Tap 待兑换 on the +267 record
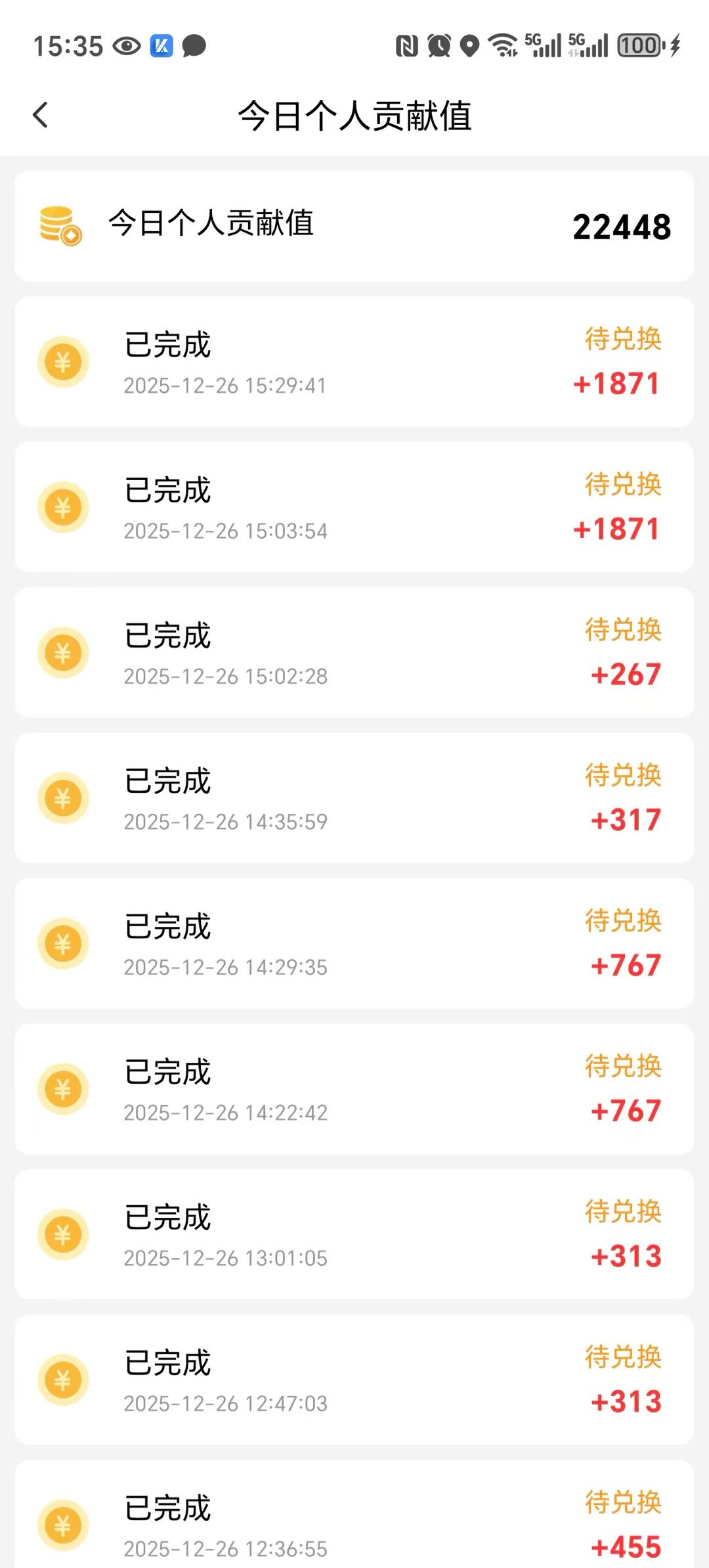This screenshot has width=709, height=1568. click(x=622, y=631)
